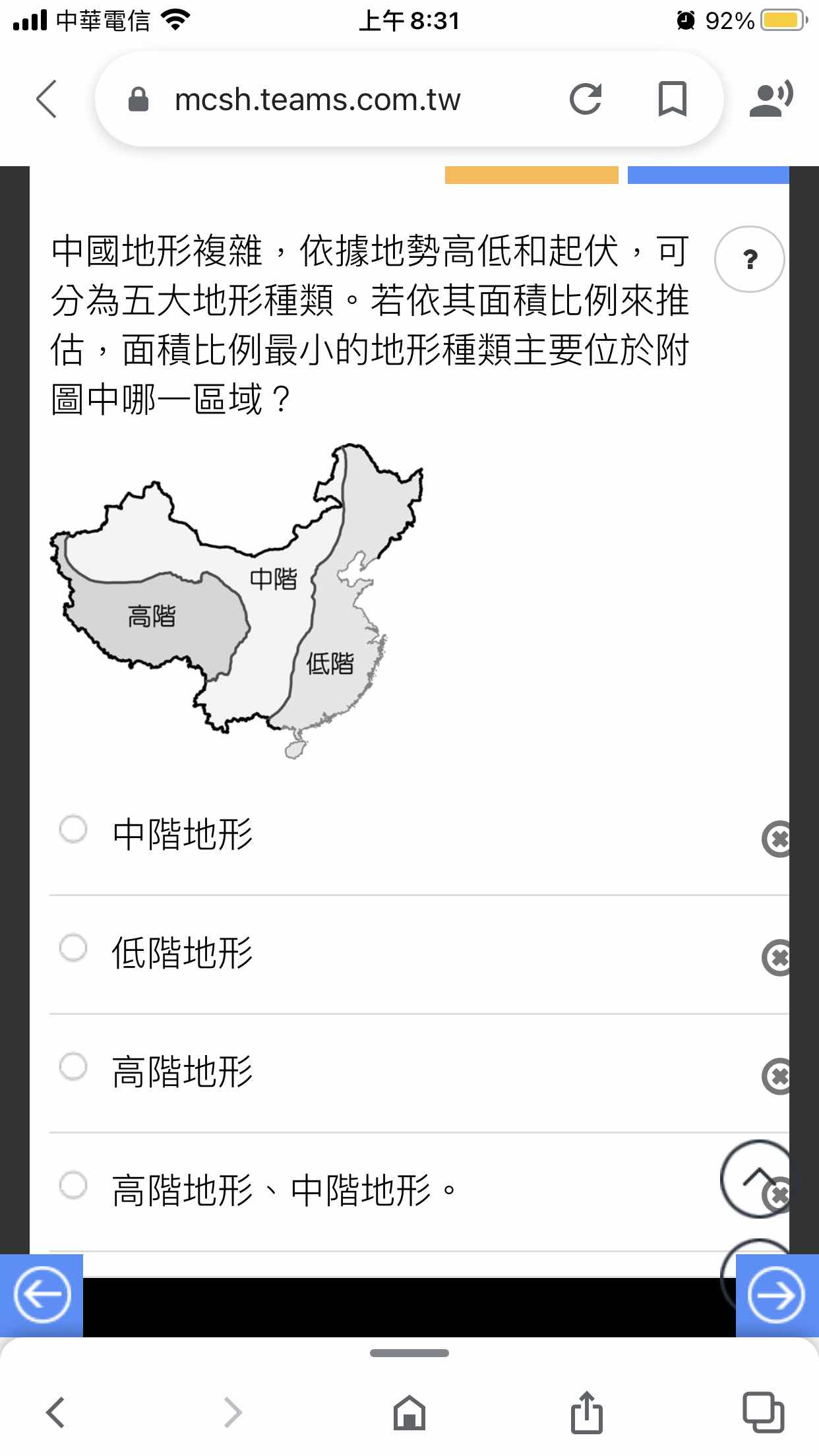
Task: Open the read-aloud voice icon
Action: pyautogui.click(x=771, y=100)
